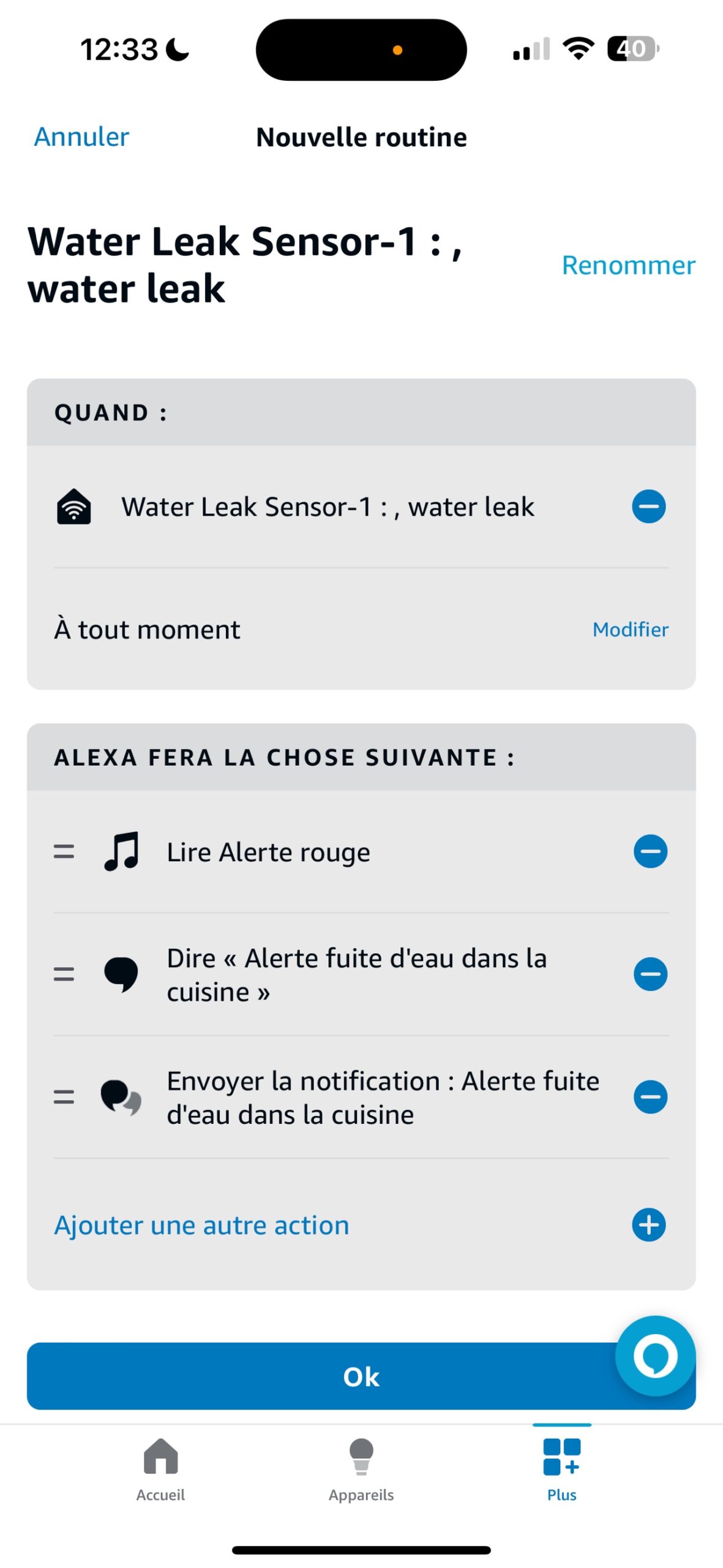Remove the Lire Alerte rouge action
Viewport: 723px width, 1568px height.
650,851
